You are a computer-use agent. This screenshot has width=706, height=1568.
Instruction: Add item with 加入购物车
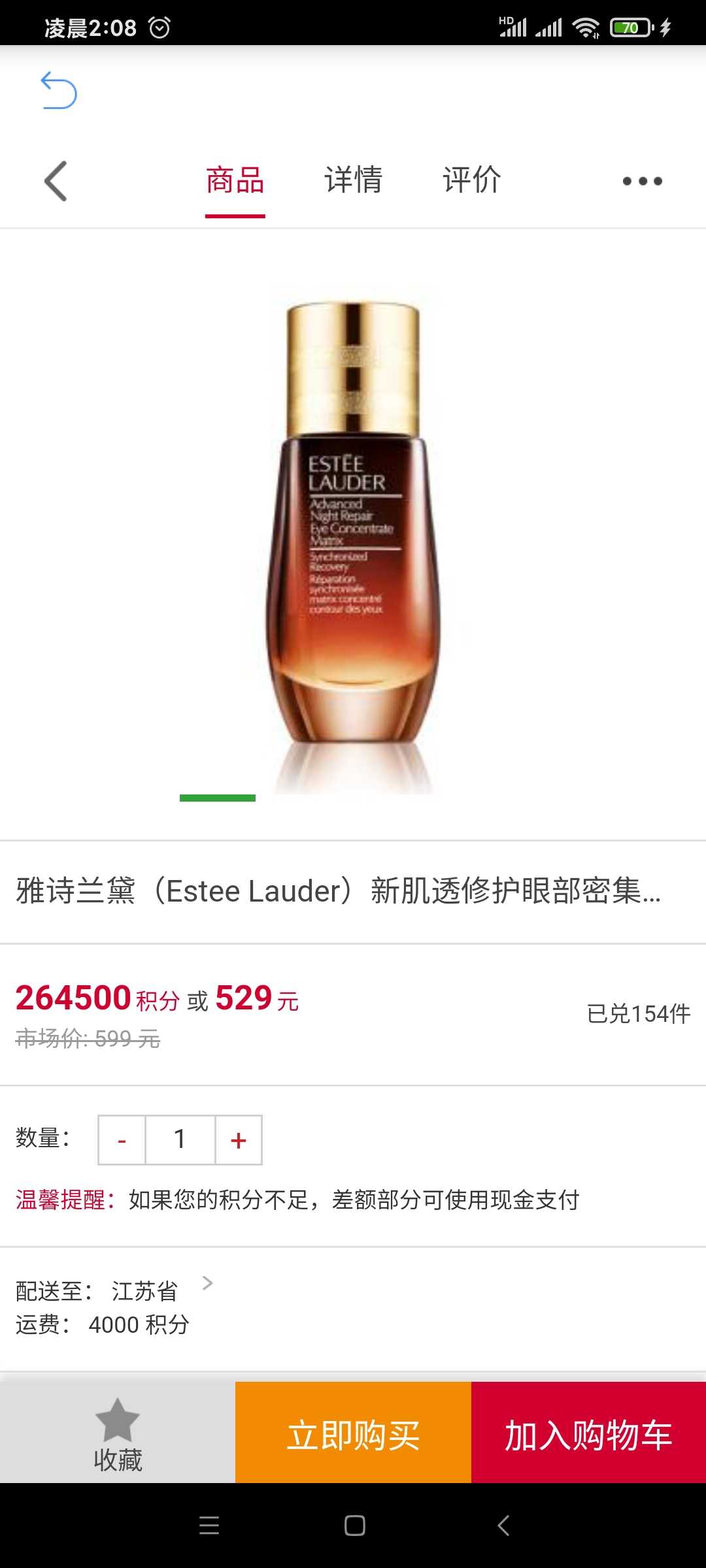point(588,1432)
